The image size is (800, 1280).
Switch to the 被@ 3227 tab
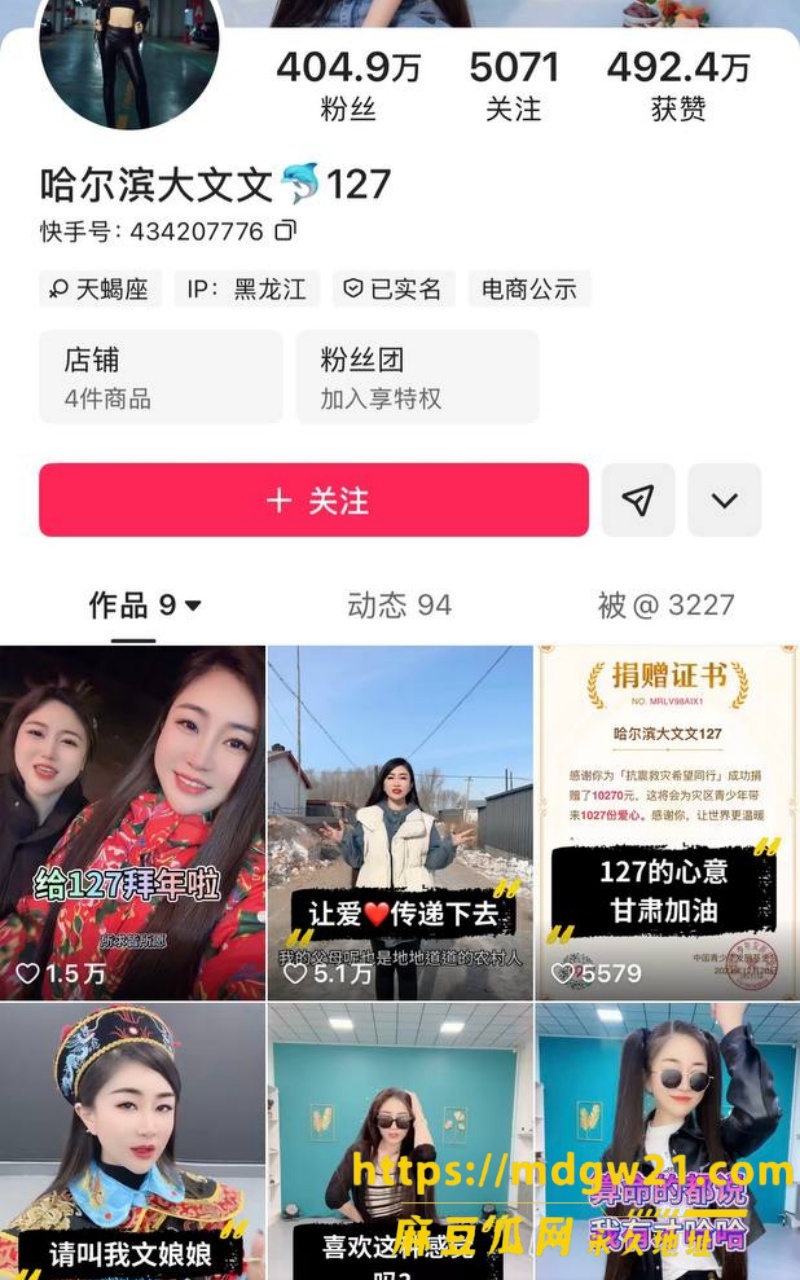[666, 605]
